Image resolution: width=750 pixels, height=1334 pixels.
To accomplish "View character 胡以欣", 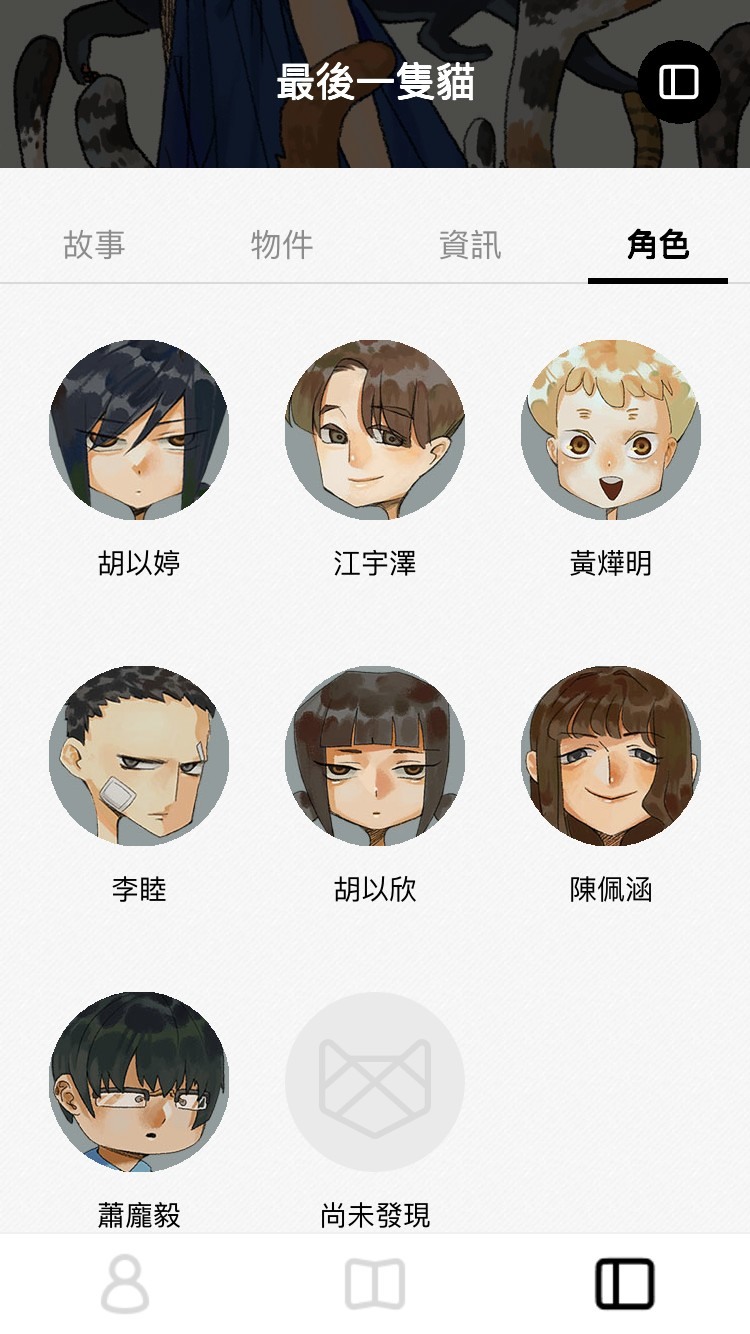I will click(375, 756).
